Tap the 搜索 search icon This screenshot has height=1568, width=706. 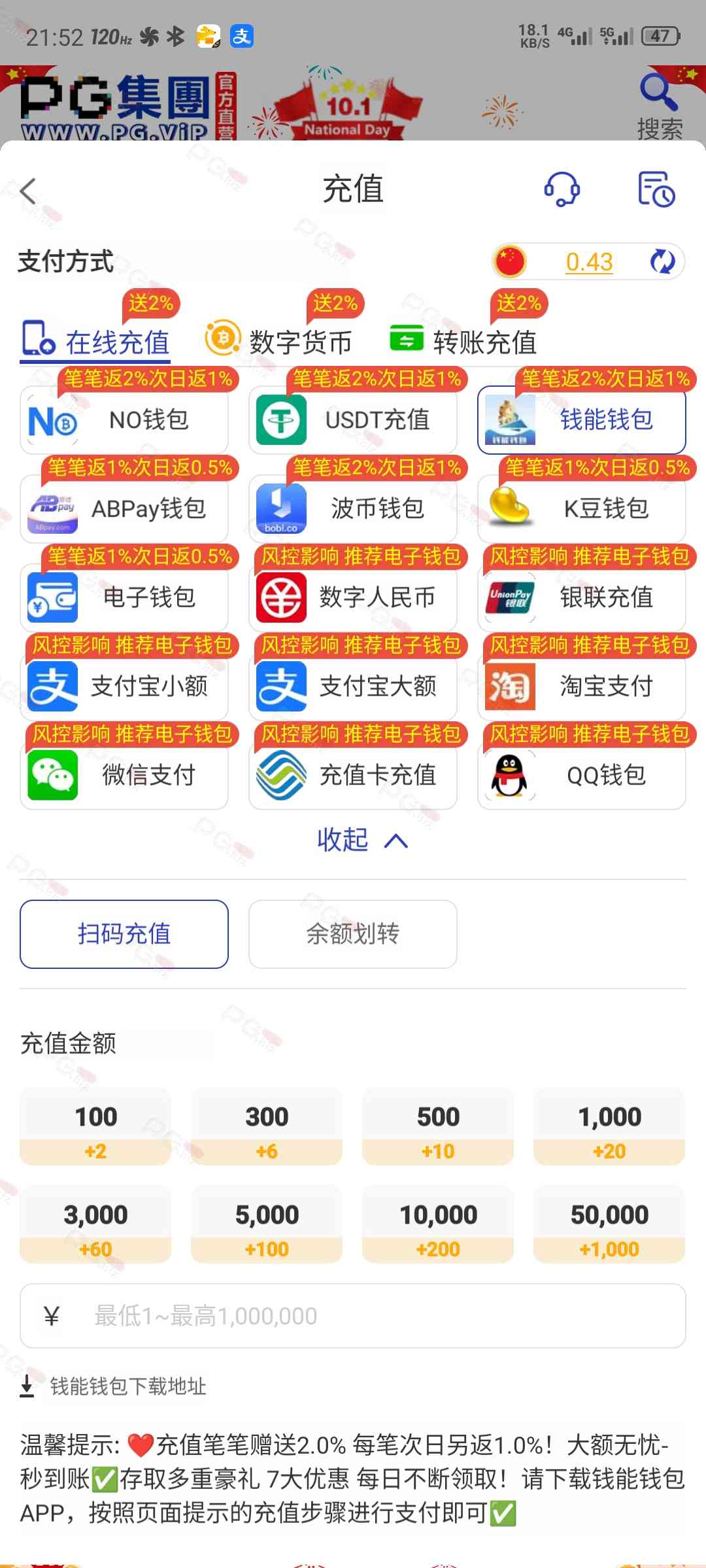[x=660, y=105]
